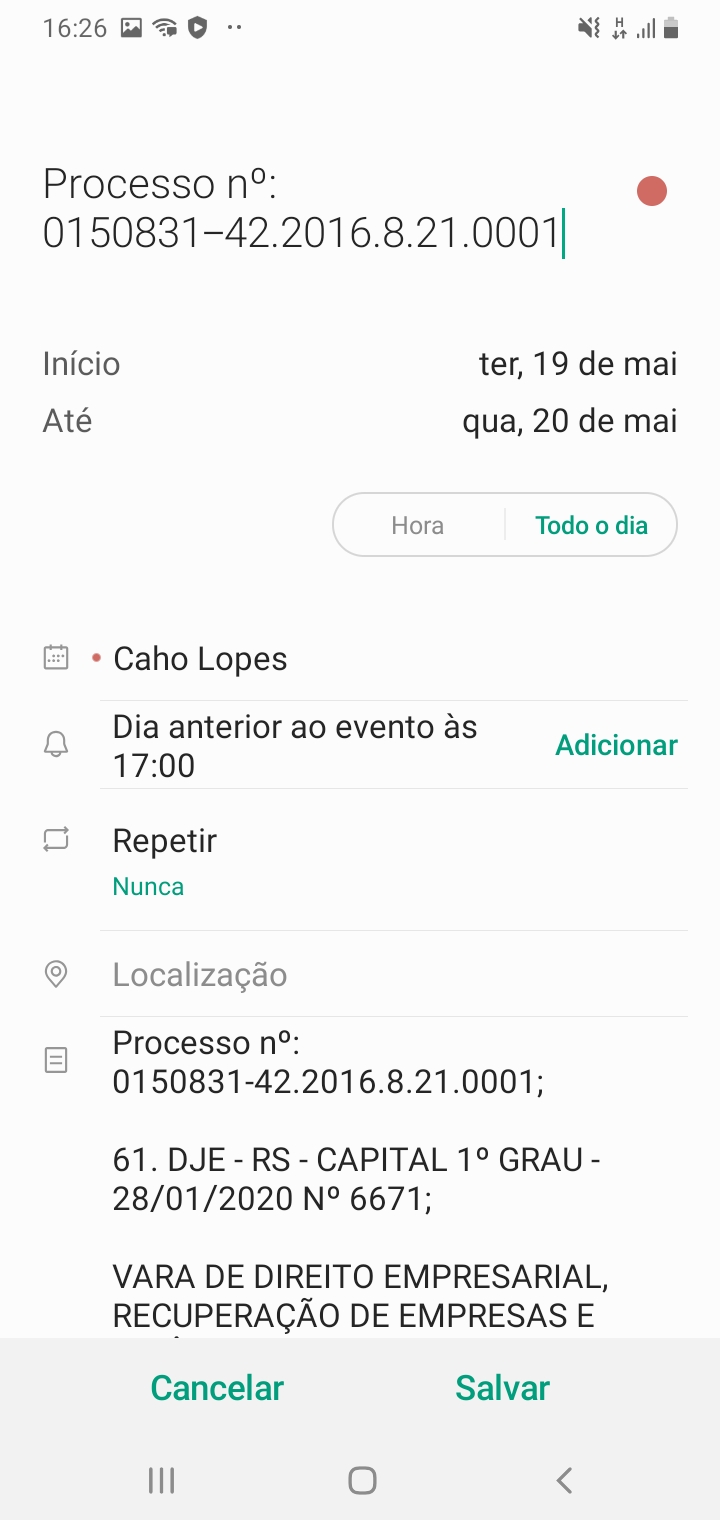Edit the Dia anterior às 17:00 reminder
This screenshot has width=720, height=1520.
coord(295,746)
